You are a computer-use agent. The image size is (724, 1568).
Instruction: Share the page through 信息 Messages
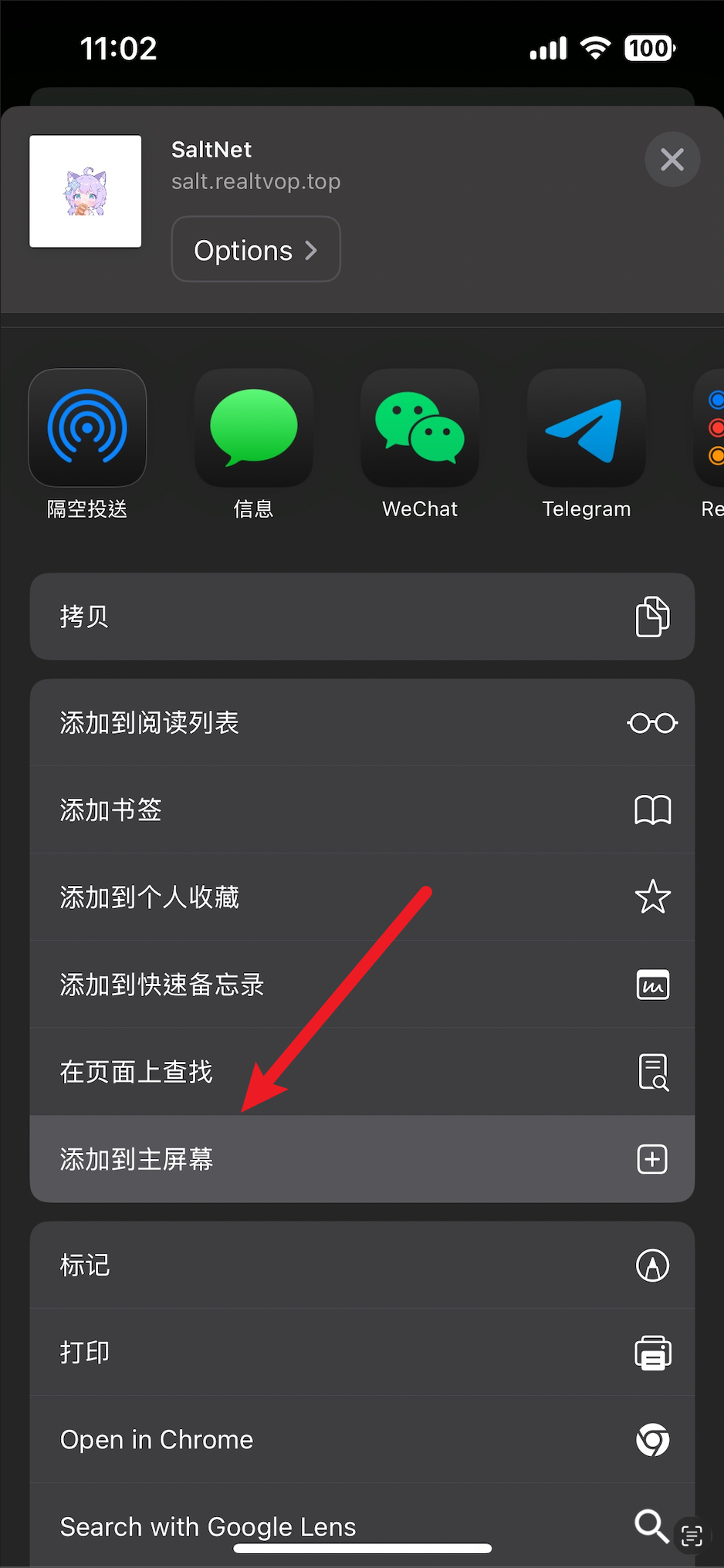253,428
